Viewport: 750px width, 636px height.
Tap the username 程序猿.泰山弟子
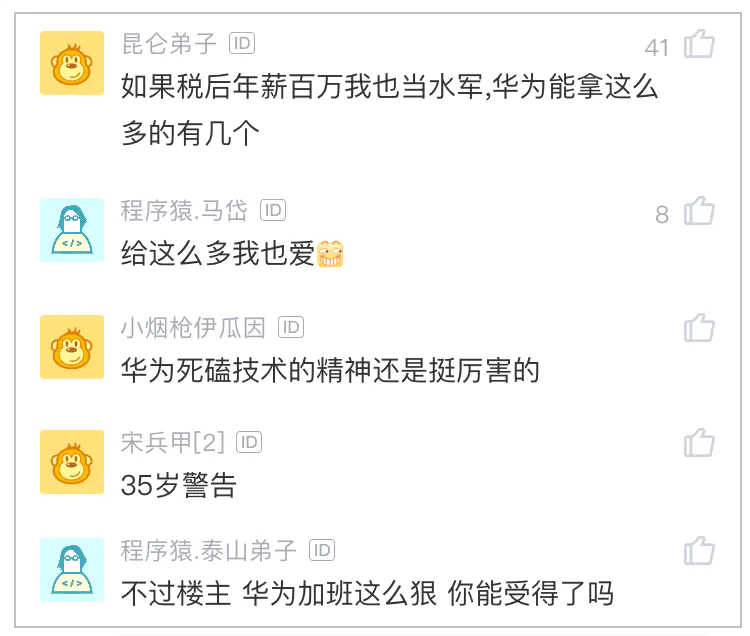(208, 551)
